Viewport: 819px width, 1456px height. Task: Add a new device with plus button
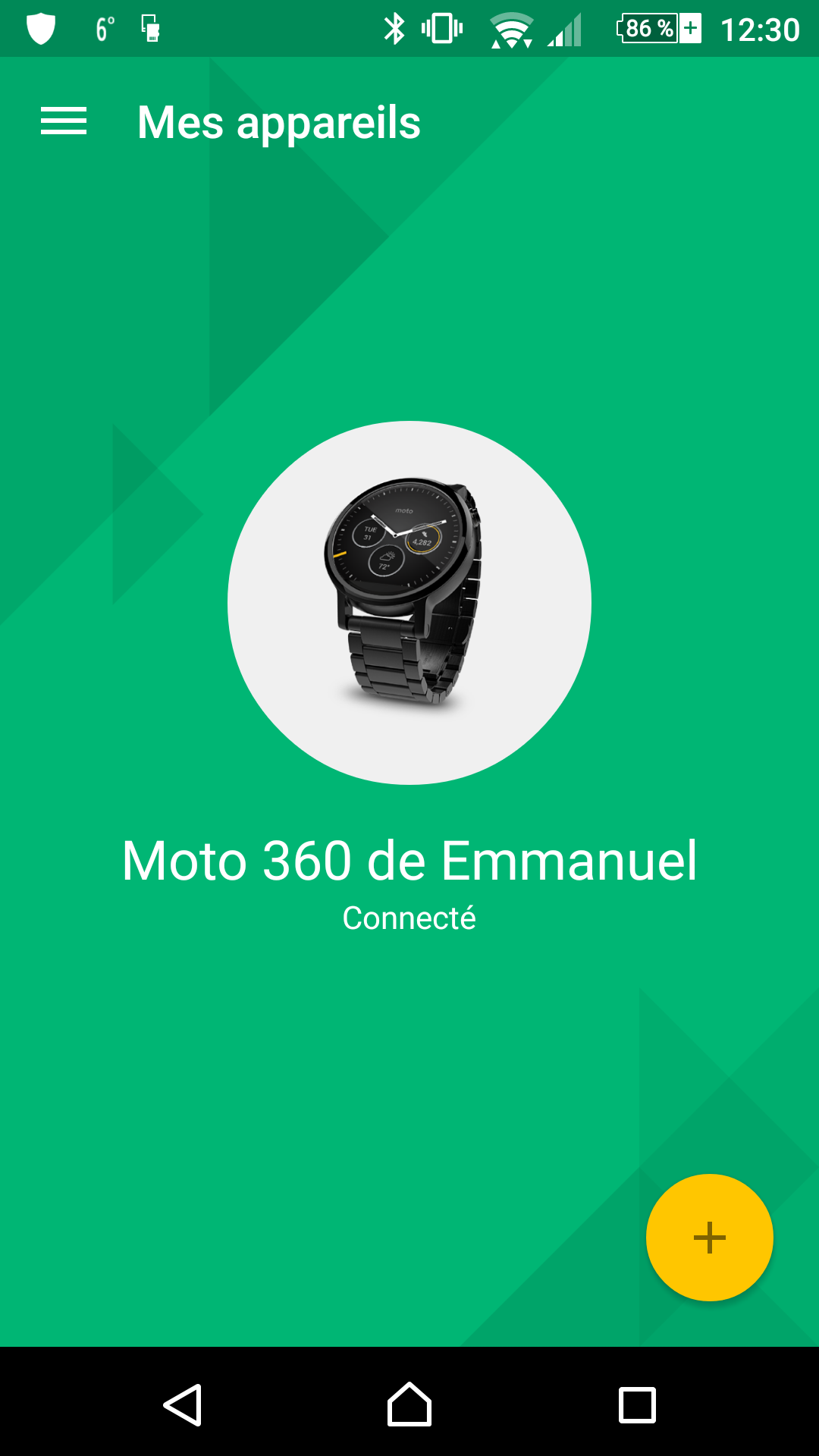tap(710, 1238)
